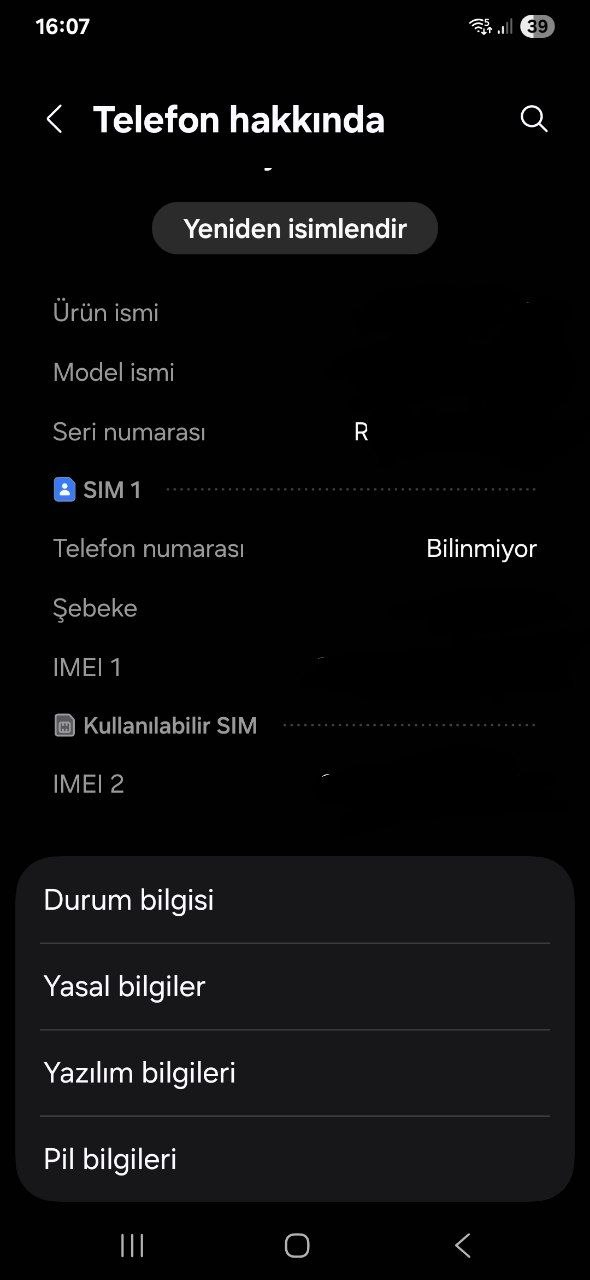
Task: Open the search icon
Action: pyautogui.click(x=534, y=119)
